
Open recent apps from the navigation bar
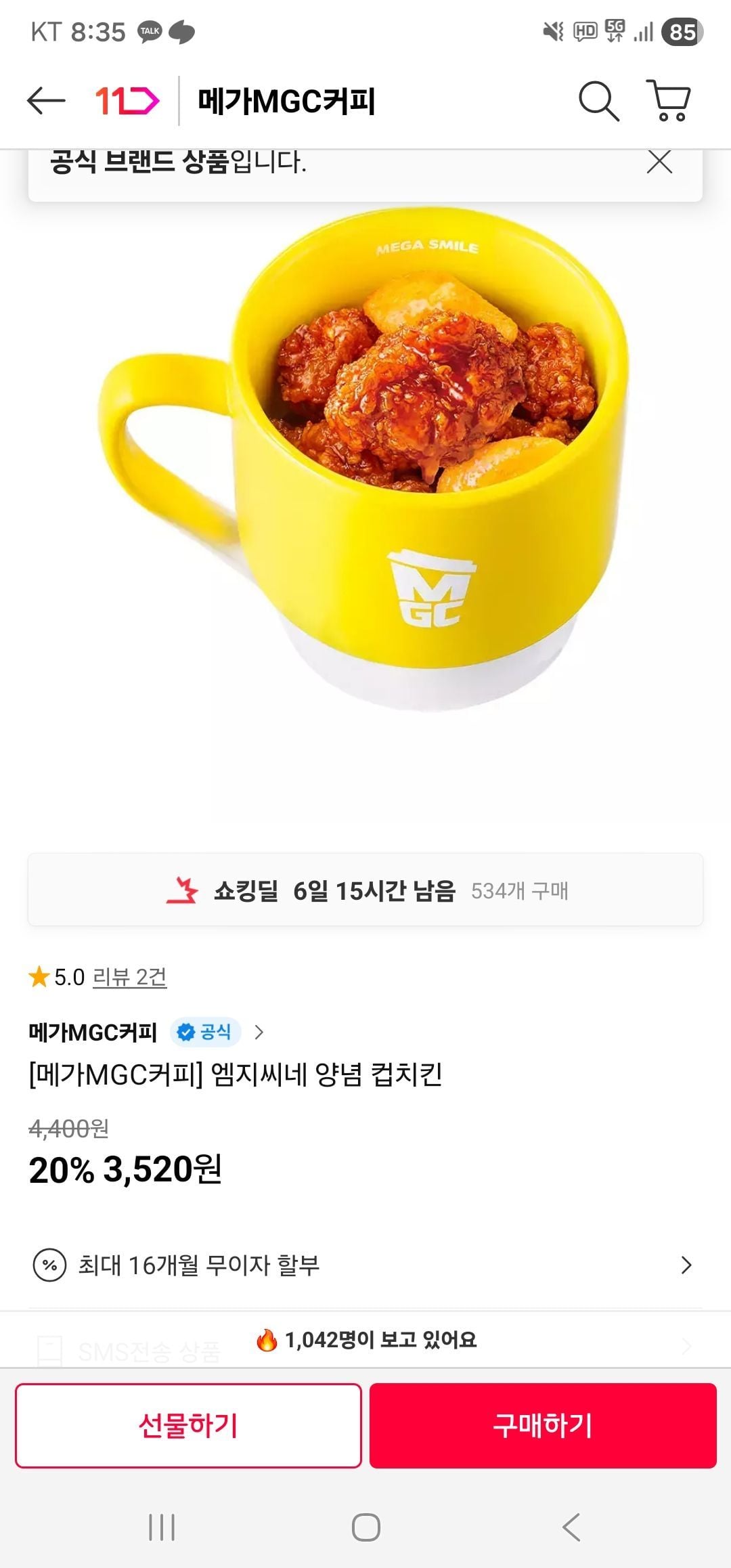click(162, 1527)
